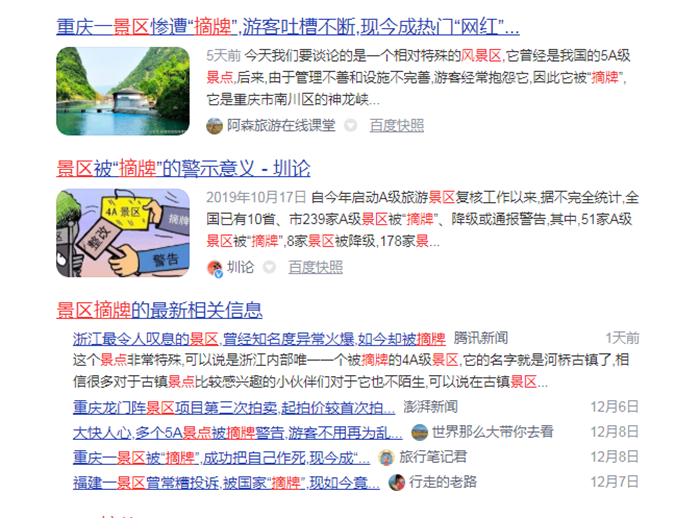Screen dimensions: 700x518
Task: Tap the shield icon beside 阿森旅游在线课堂
Action: pyautogui.click(x=351, y=126)
